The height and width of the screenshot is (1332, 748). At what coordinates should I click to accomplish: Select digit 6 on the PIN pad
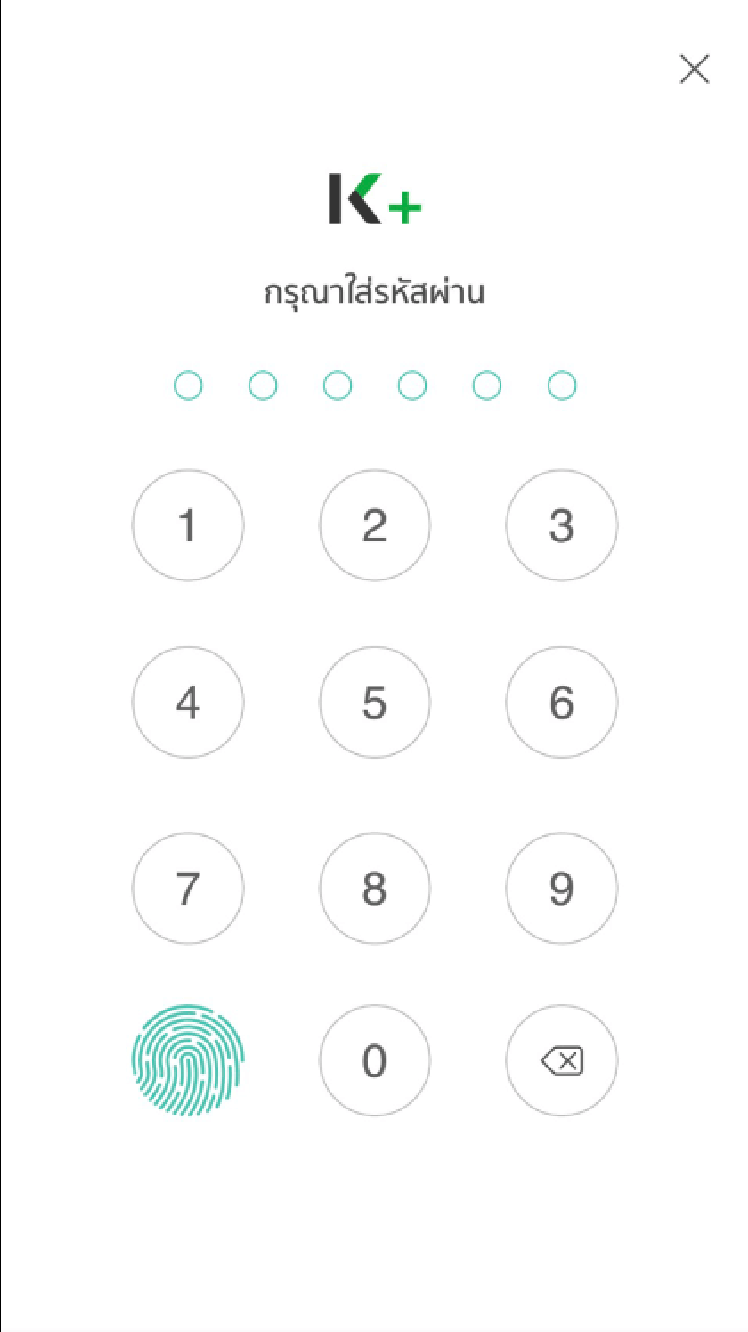coord(561,703)
